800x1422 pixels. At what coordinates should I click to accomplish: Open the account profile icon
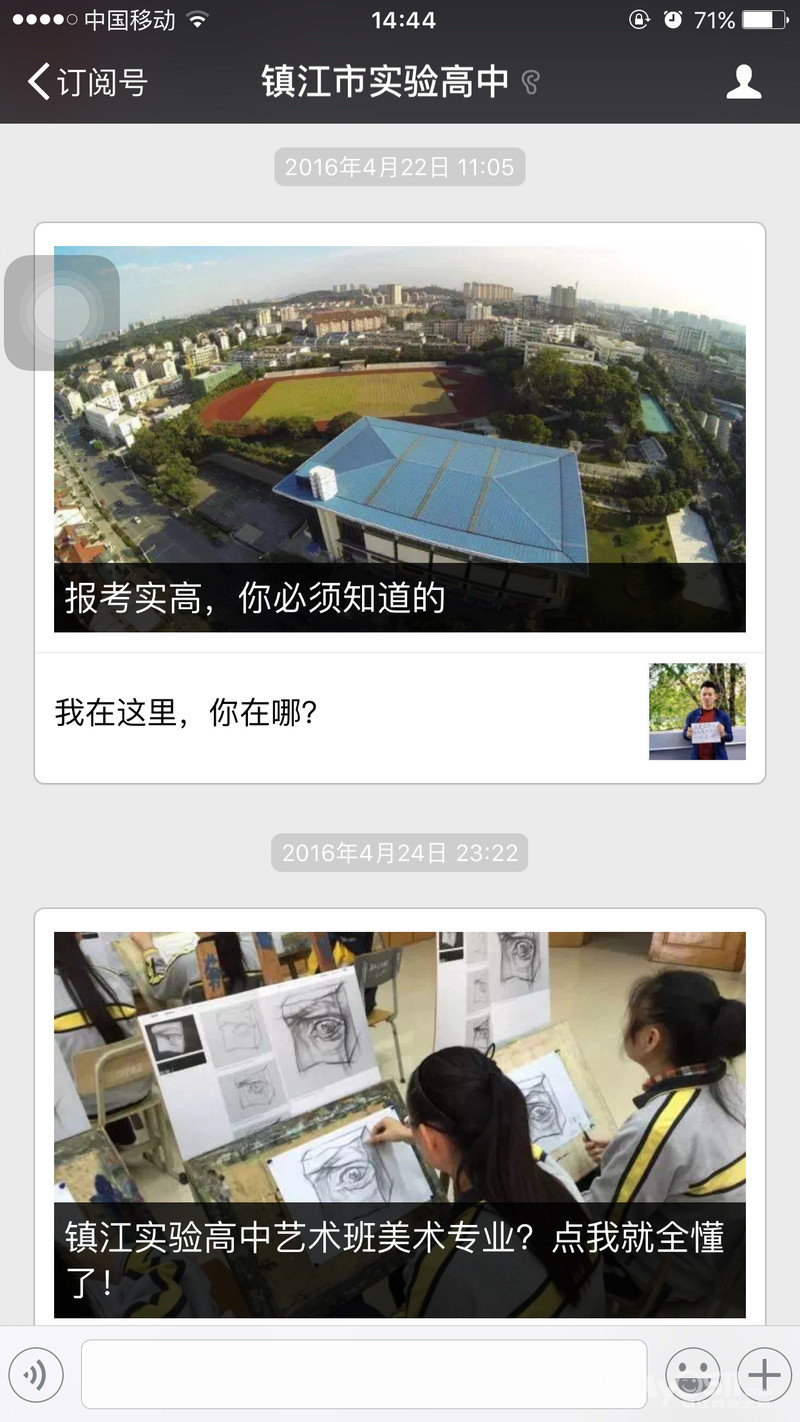[x=743, y=82]
